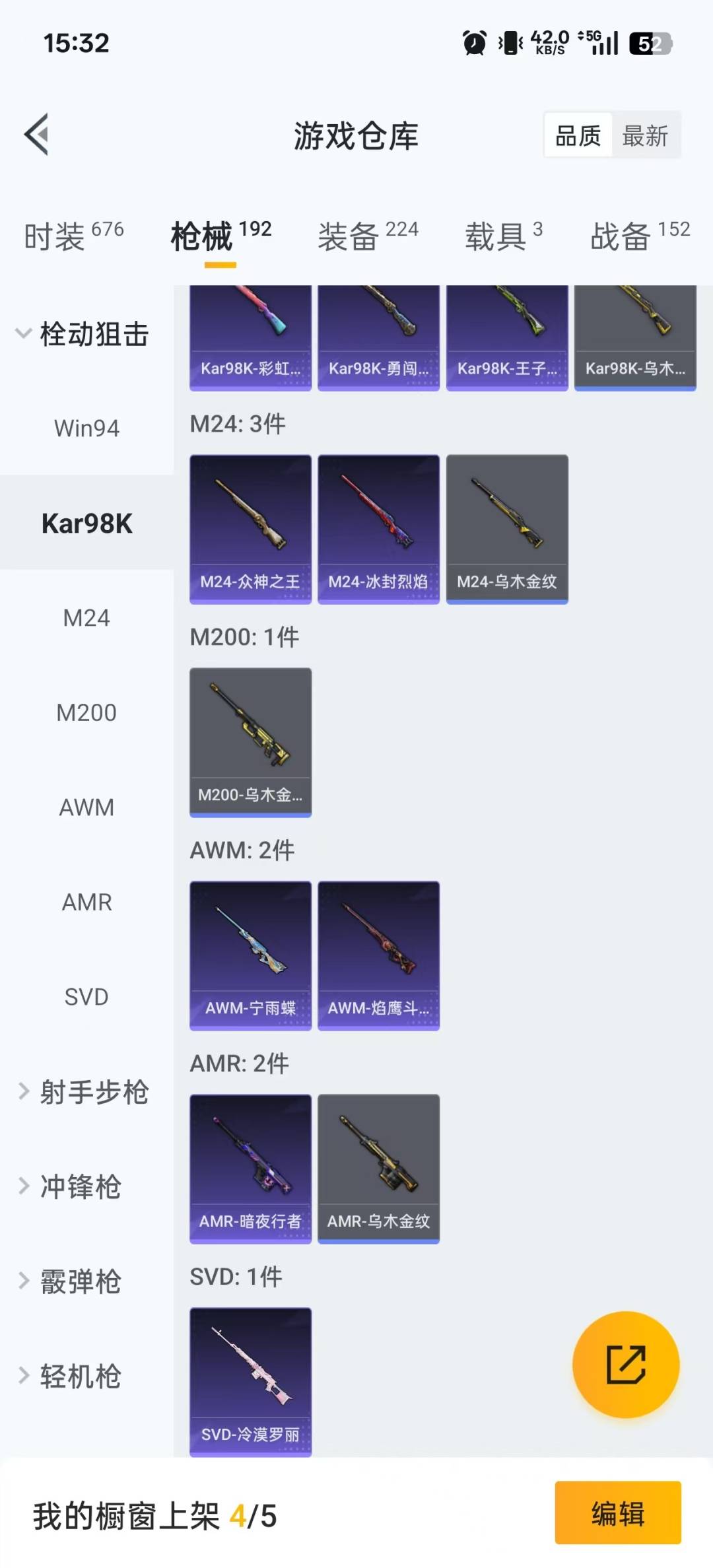Open the SVD-冷漠罗丽 skin
The width and height of the screenshot is (713, 1568).
coord(250,1380)
